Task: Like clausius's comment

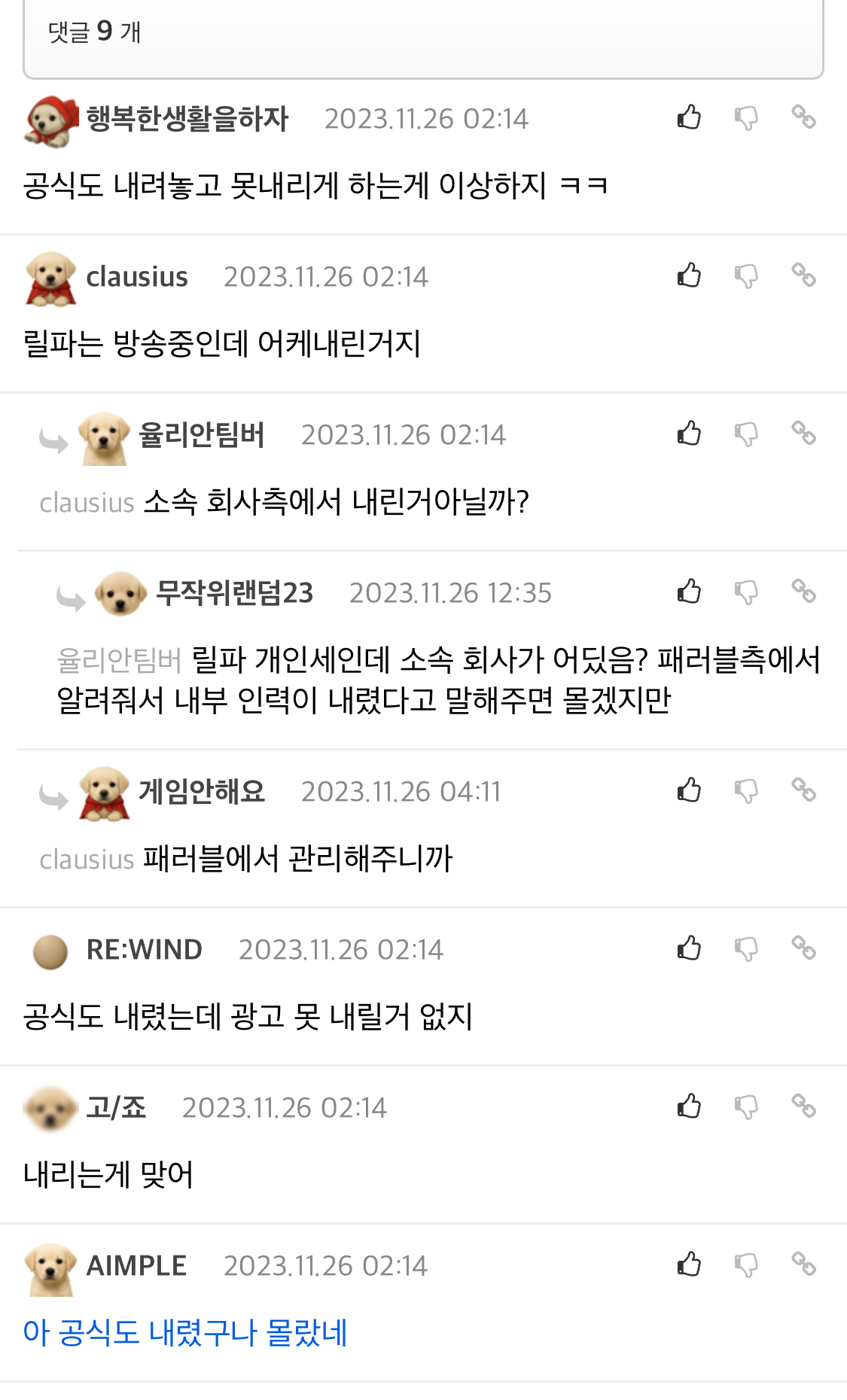Action: (689, 275)
